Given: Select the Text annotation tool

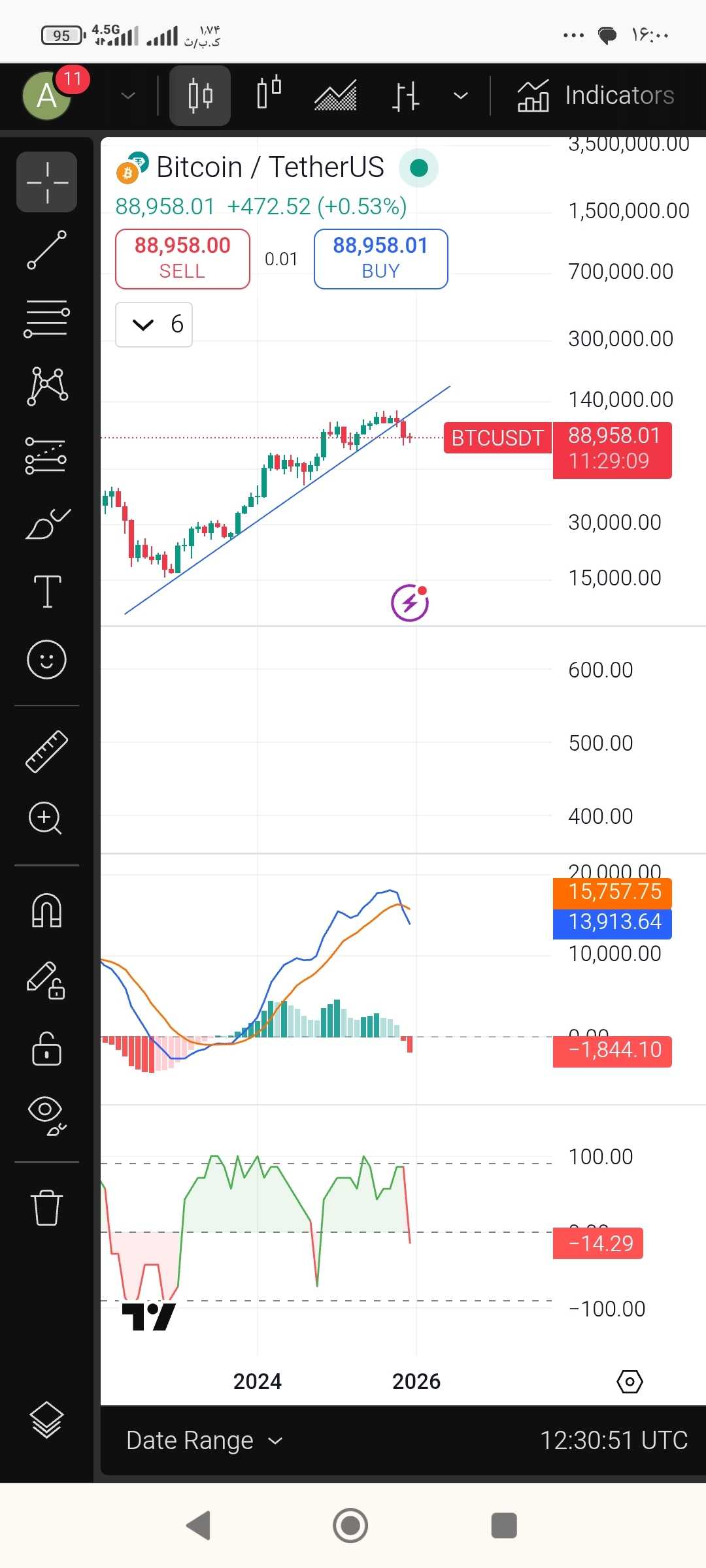Looking at the screenshot, I should (46, 591).
